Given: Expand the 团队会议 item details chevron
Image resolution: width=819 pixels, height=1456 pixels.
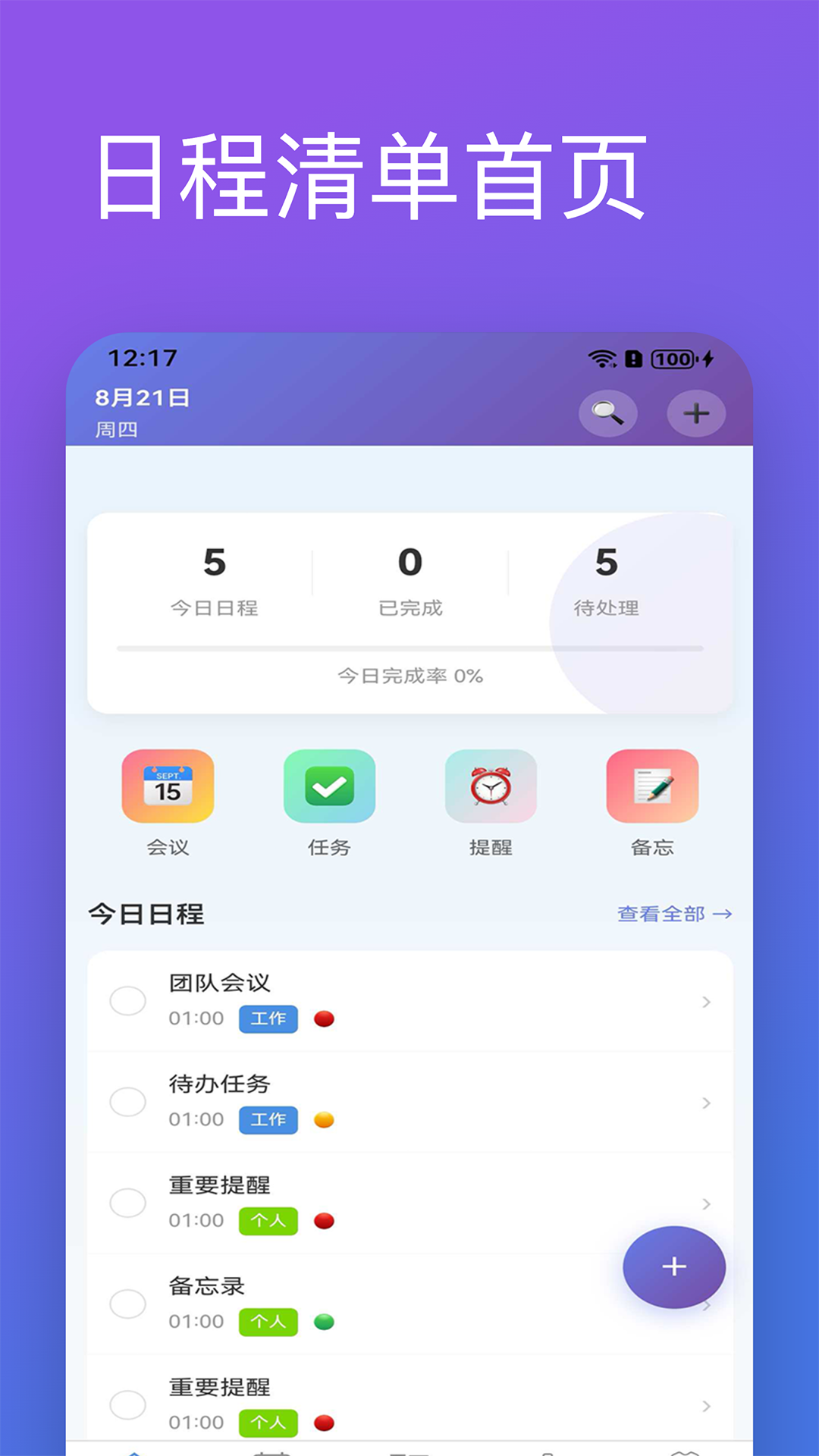Looking at the screenshot, I should coord(705,1001).
